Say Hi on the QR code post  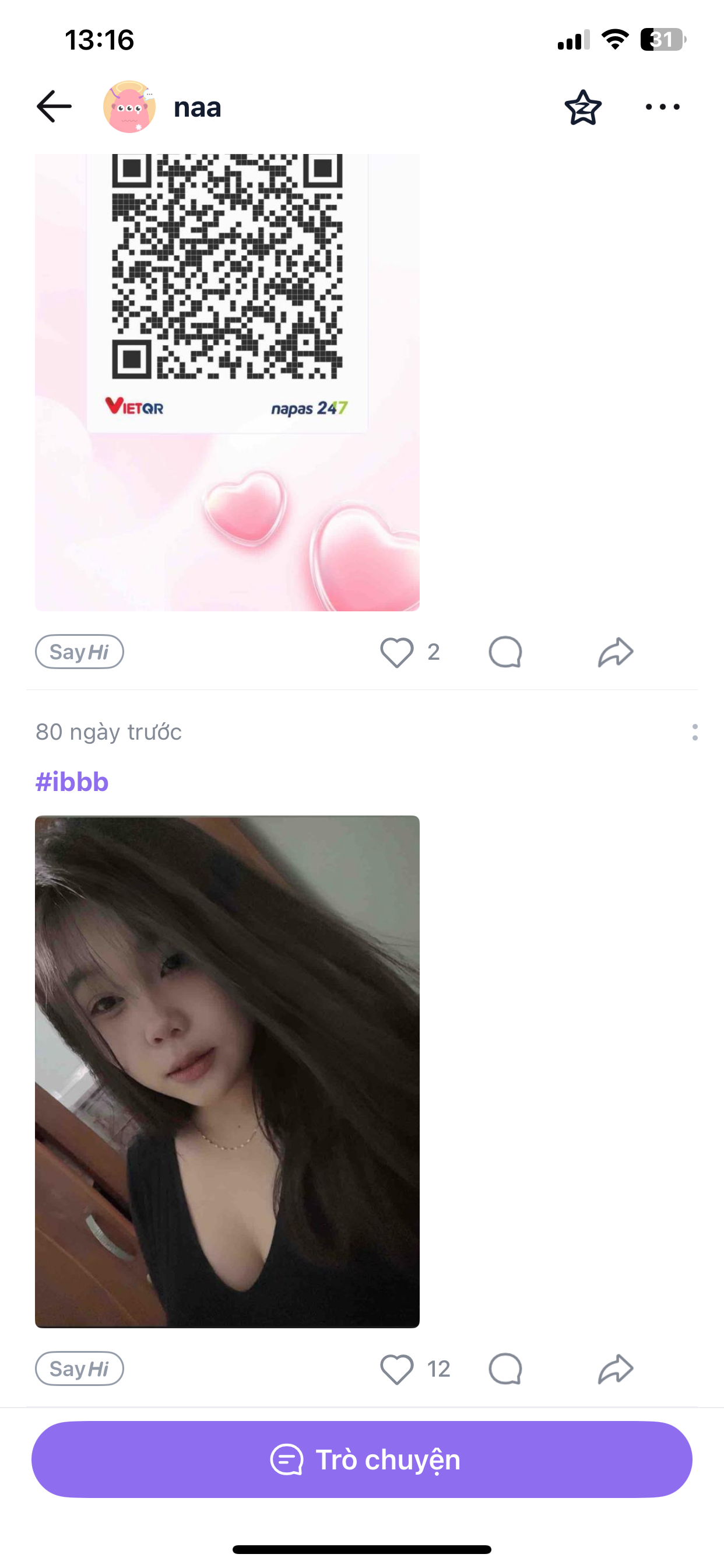point(79,652)
